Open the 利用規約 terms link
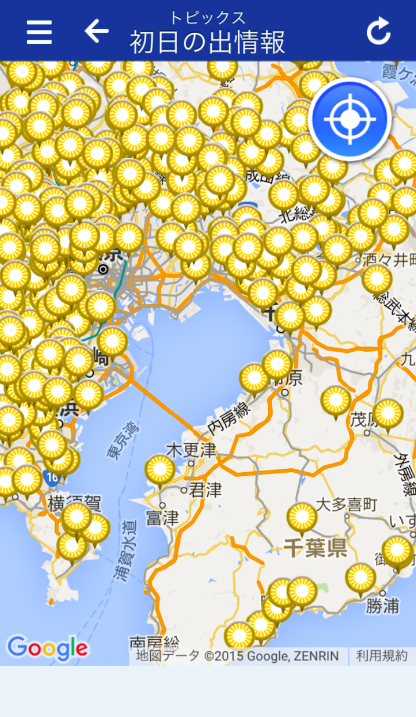This screenshot has width=416, height=717. [x=382, y=656]
